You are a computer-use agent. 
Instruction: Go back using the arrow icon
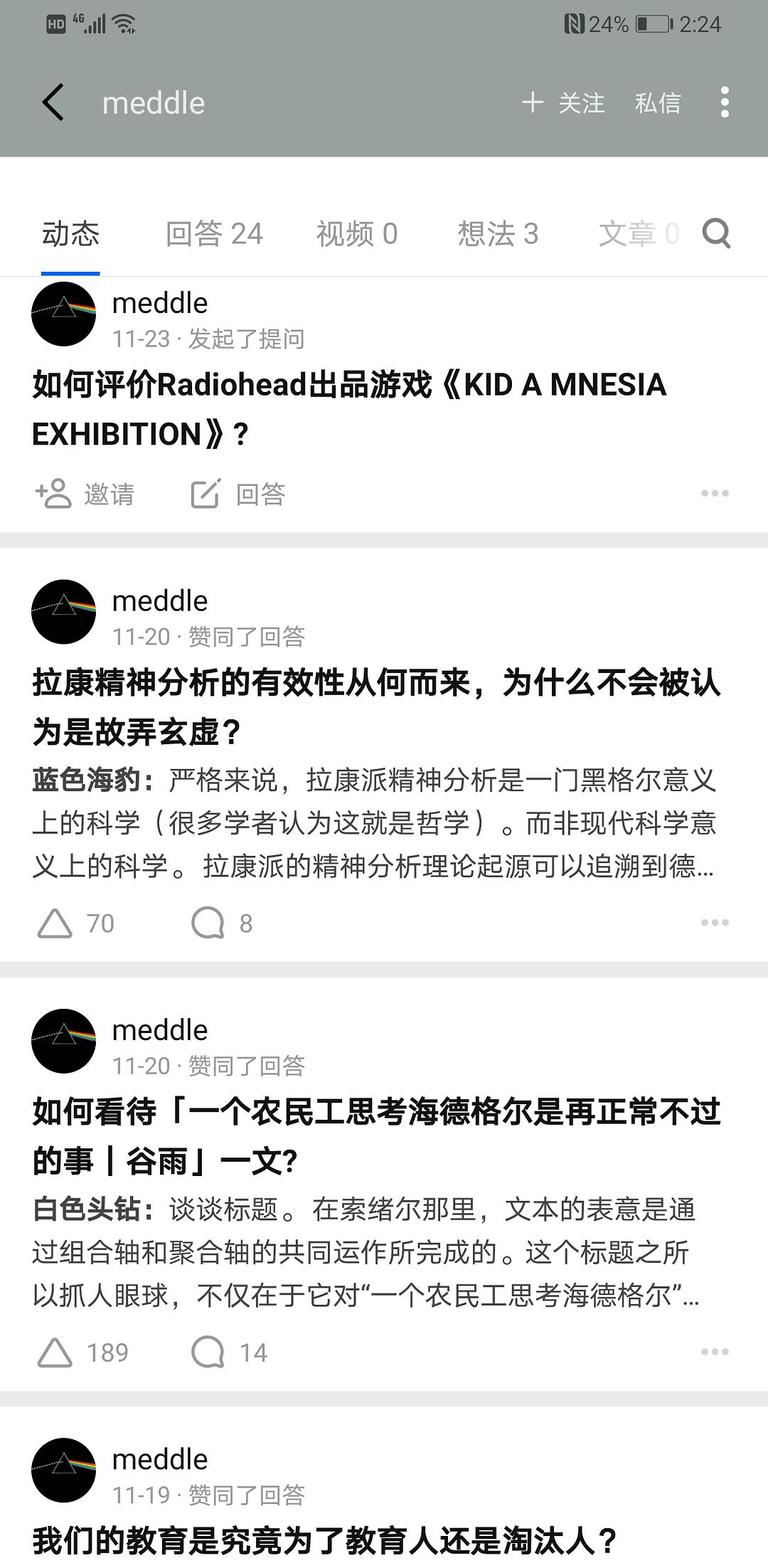coord(53,102)
